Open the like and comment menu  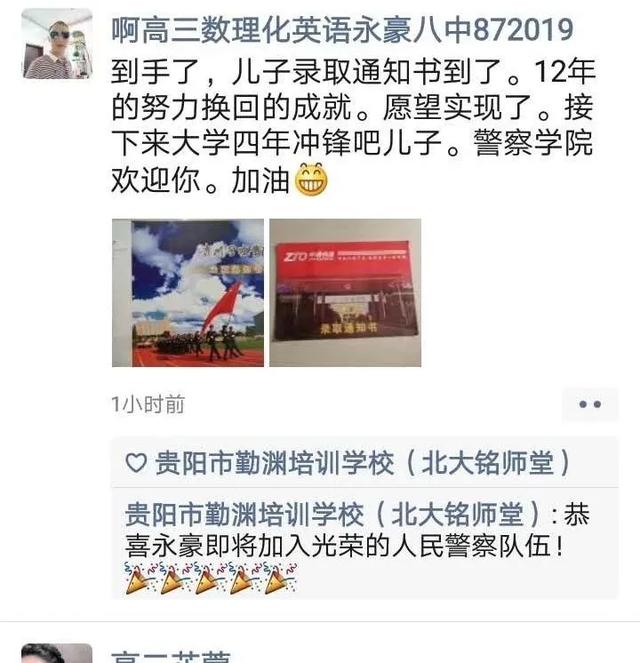tap(590, 404)
